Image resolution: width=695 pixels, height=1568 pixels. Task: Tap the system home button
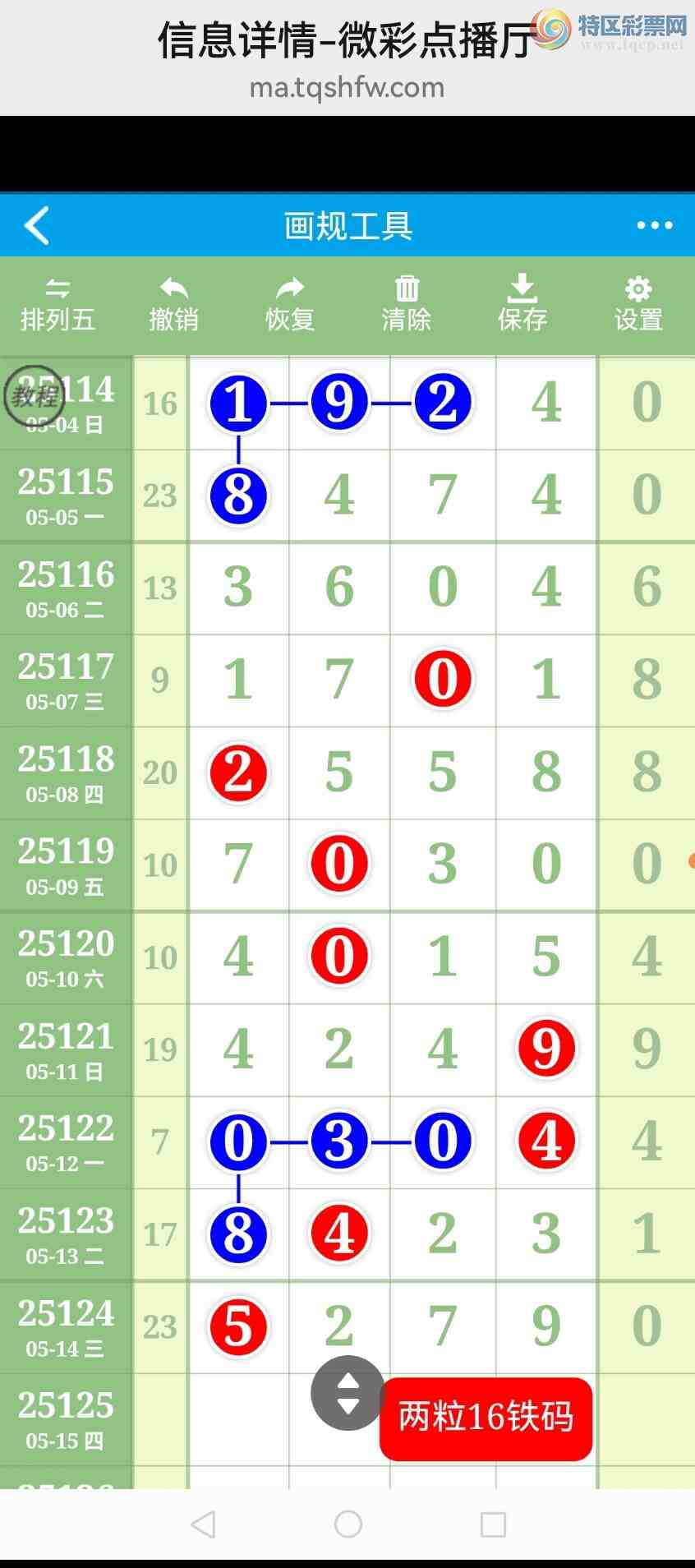pos(348,1524)
